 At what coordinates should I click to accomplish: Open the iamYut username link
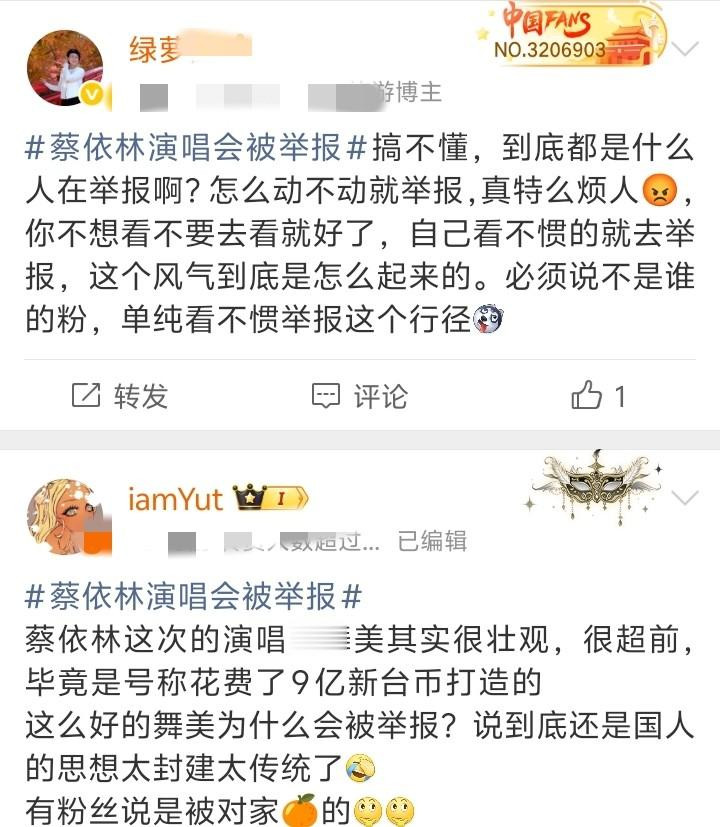click(x=175, y=498)
